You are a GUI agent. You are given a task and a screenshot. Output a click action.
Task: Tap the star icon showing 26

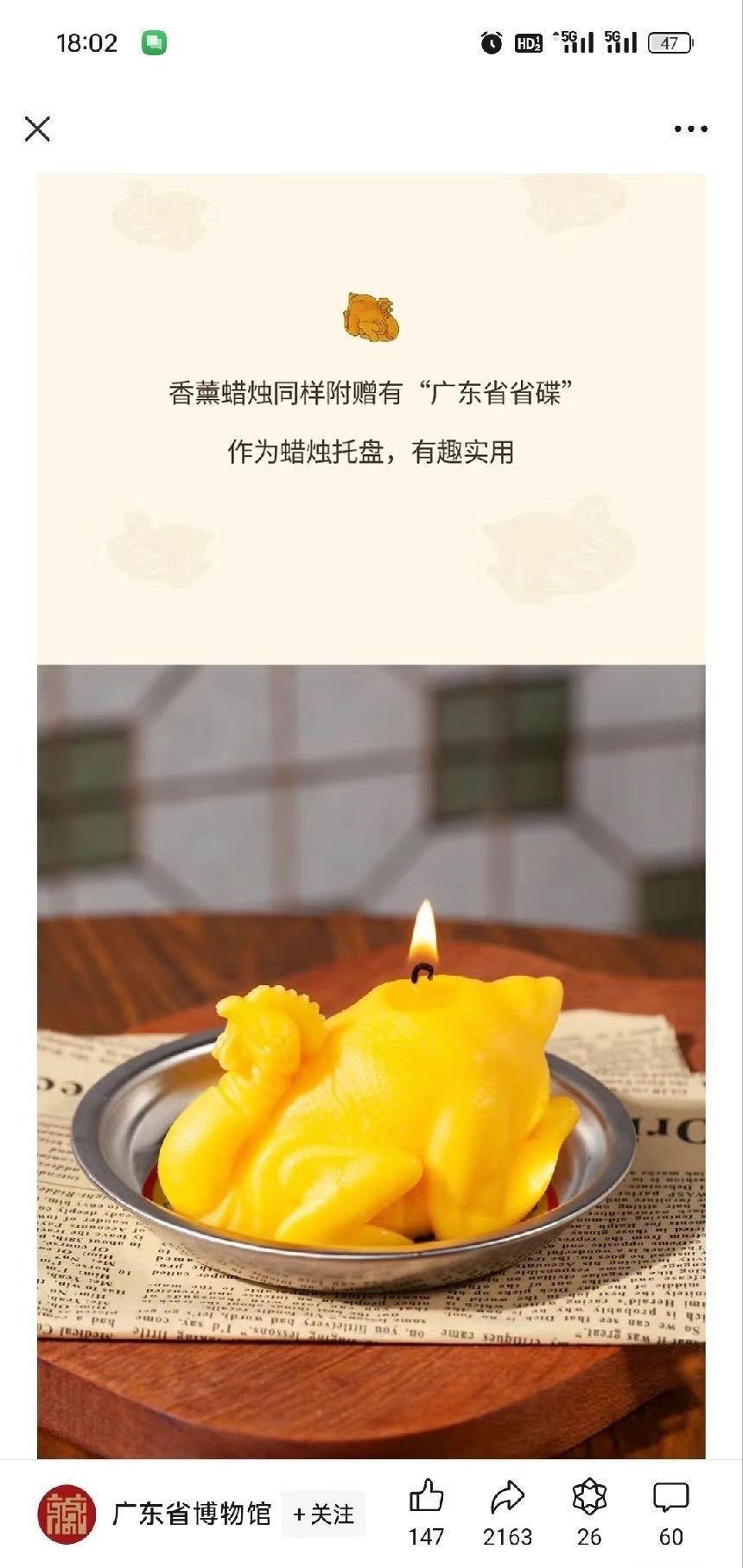(589, 1498)
